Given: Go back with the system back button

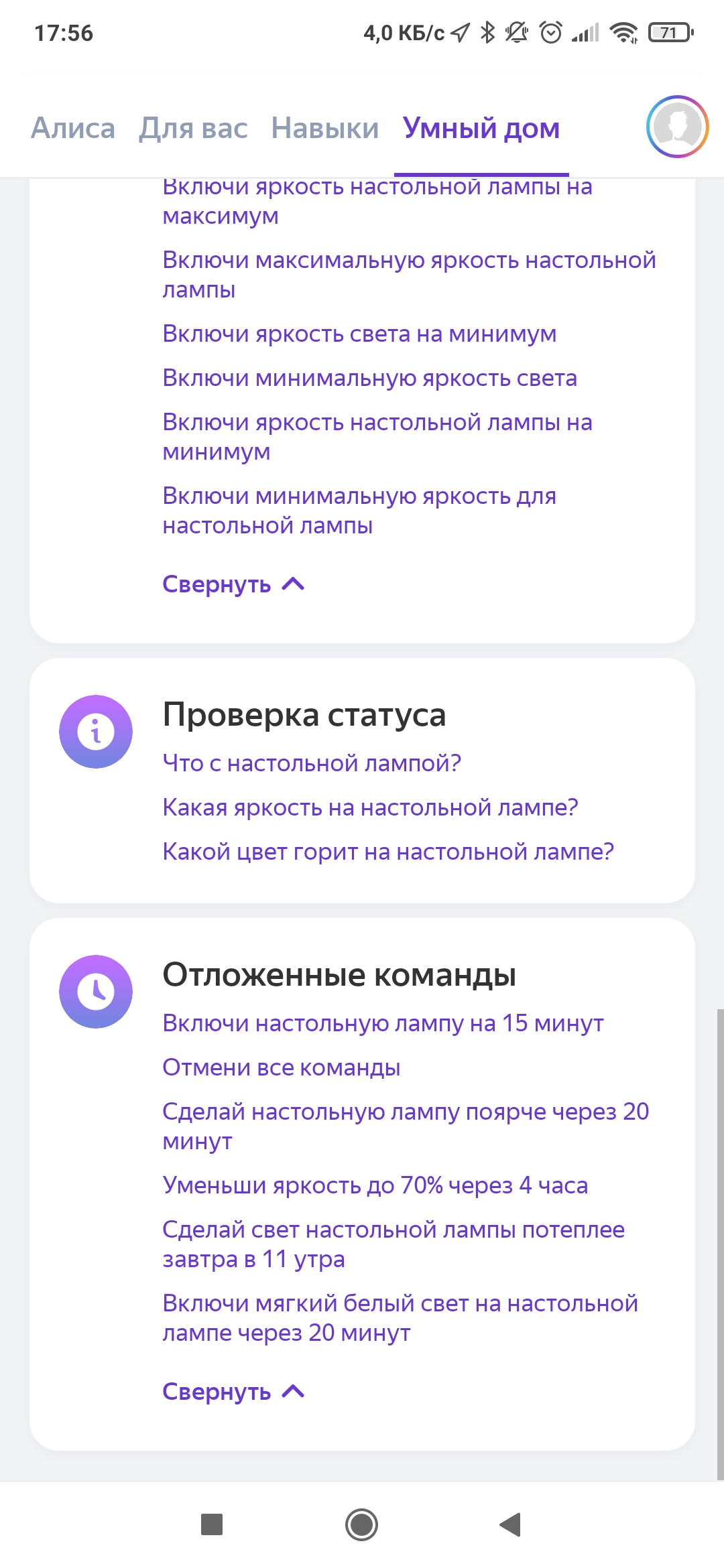Looking at the screenshot, I should tap(511, 1524).
